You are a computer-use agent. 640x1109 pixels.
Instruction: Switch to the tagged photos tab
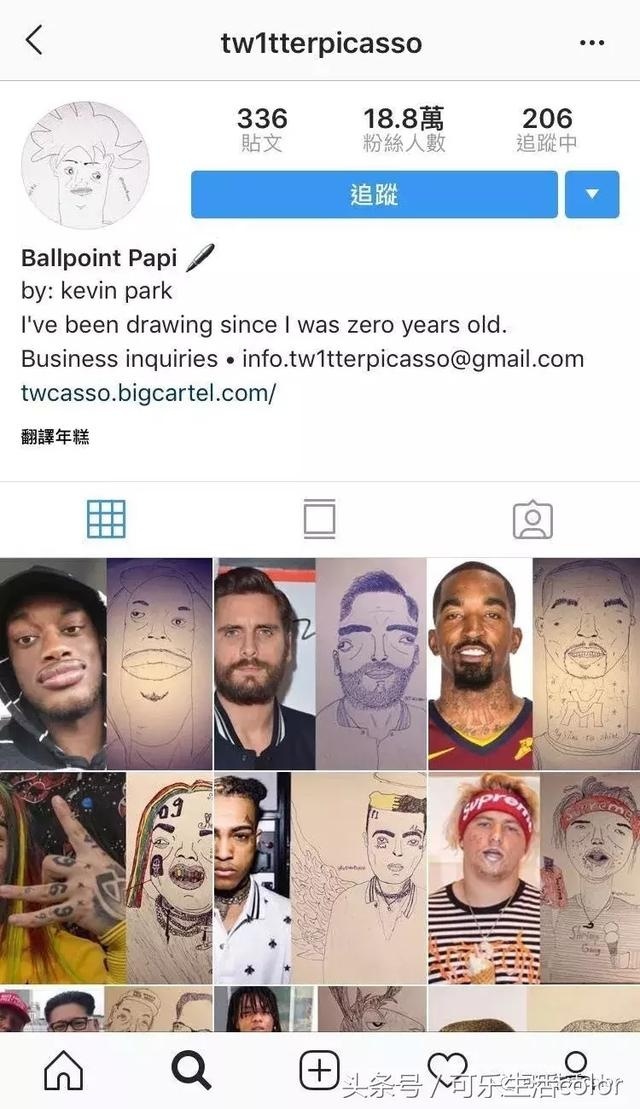[532, 519]
